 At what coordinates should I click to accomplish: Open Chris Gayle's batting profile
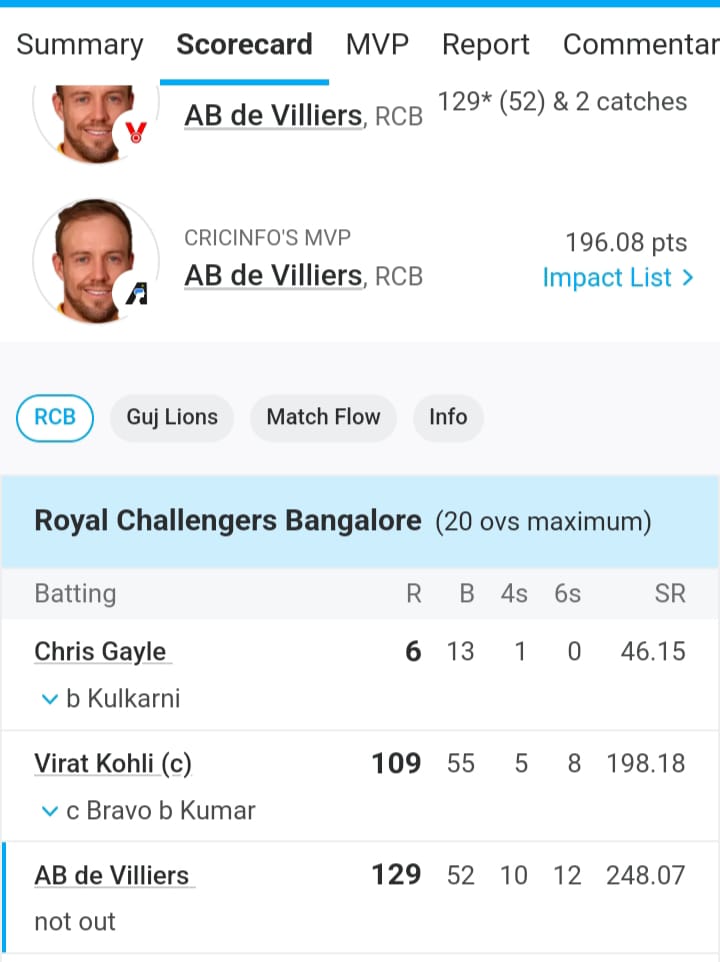101,651
